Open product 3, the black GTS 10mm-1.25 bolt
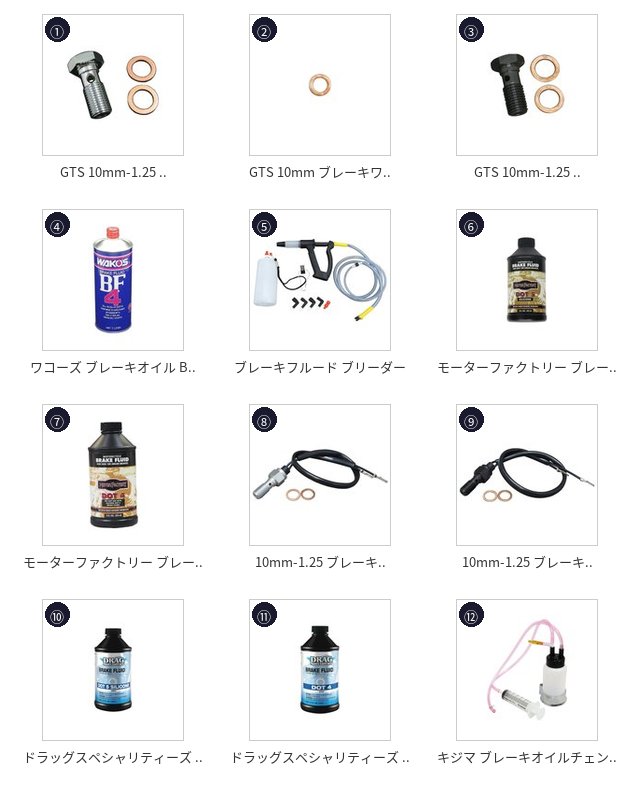The width and height of the screenshot is (641, 800). pos(527,85)
